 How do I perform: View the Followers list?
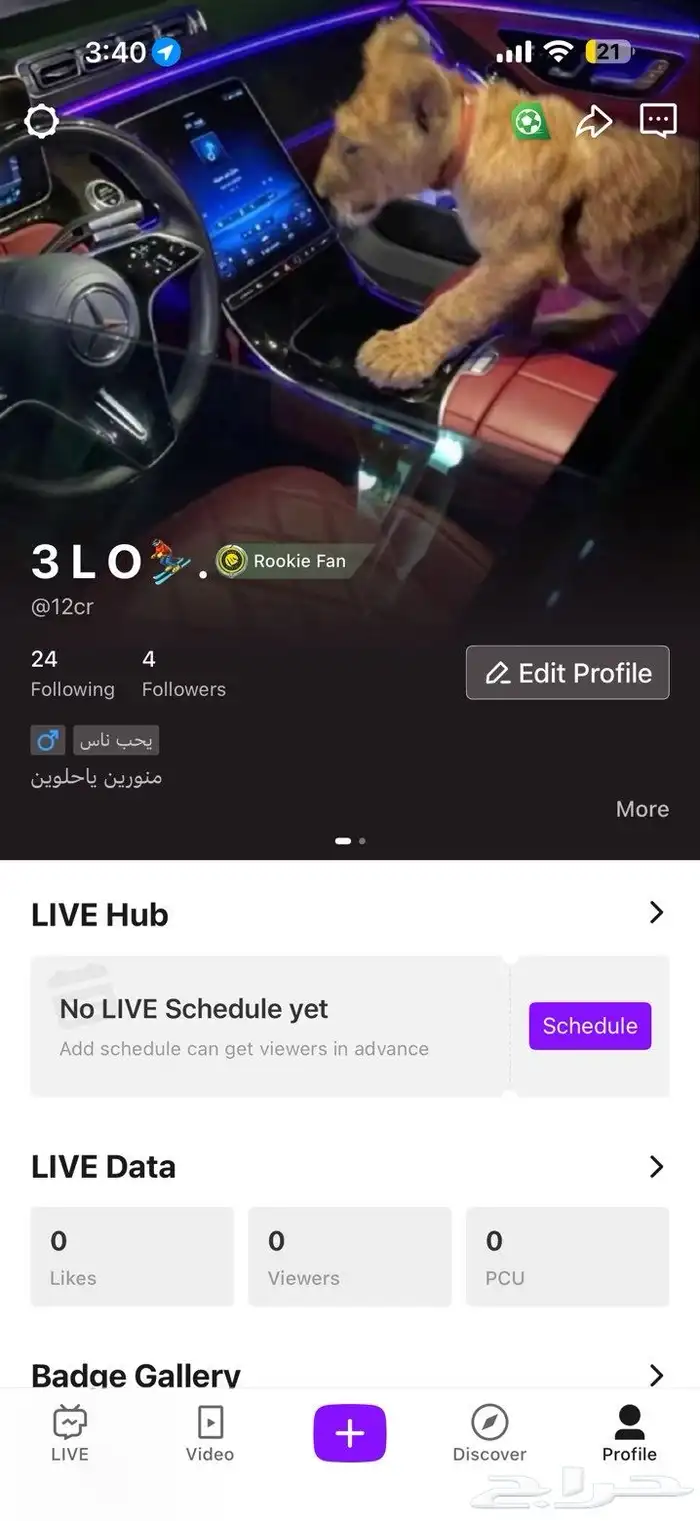184,673
